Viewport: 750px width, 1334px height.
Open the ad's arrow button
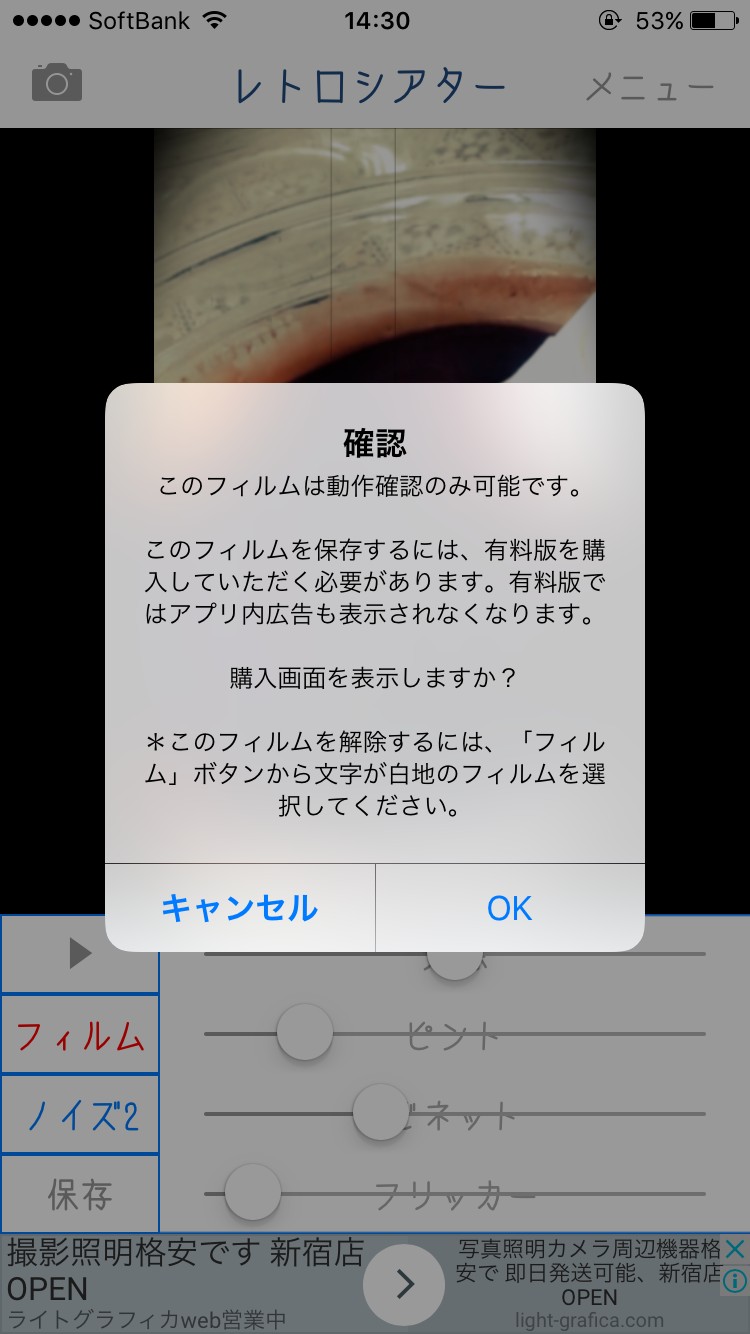404,1284
